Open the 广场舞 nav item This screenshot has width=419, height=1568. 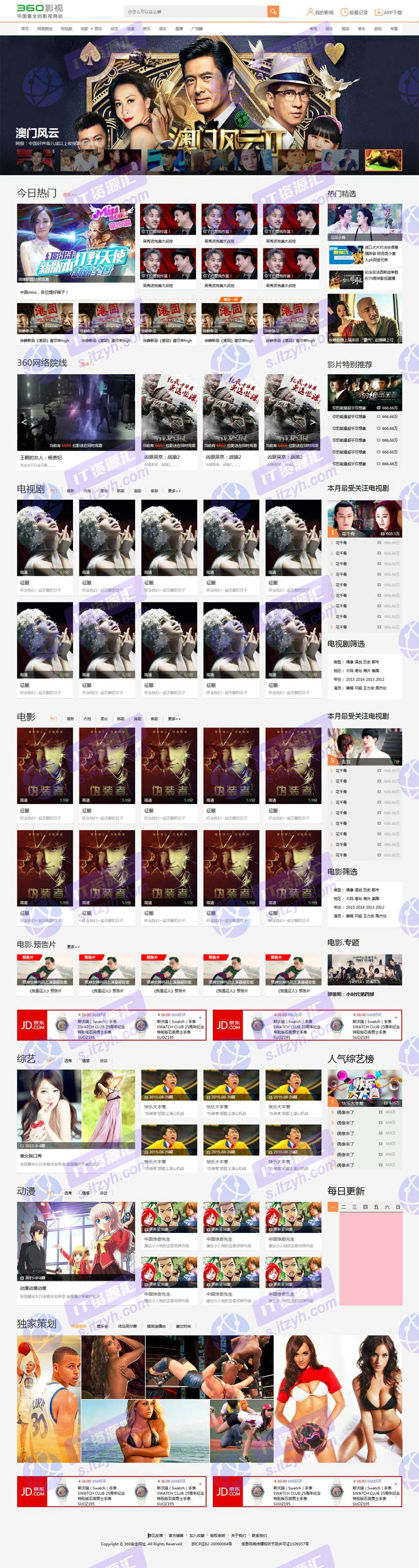tap(197, 29)
